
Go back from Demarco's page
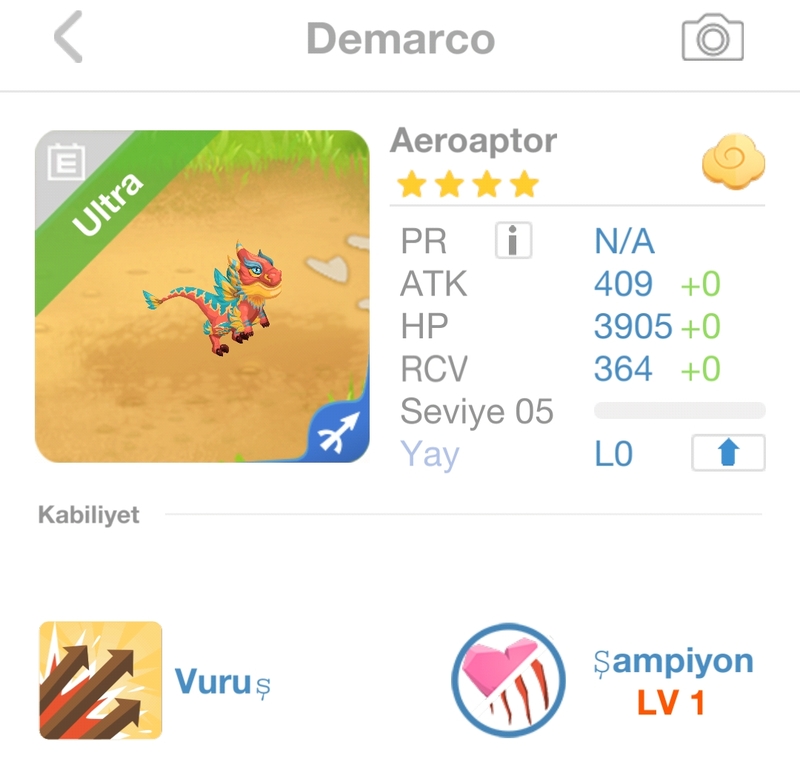(68, 40)
